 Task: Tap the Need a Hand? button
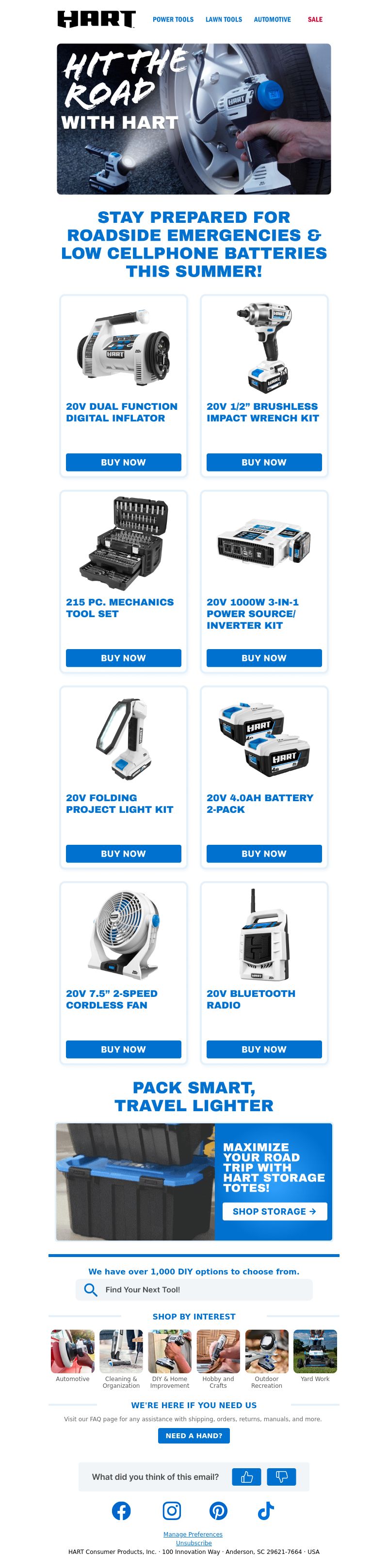tap(194, 1435)
